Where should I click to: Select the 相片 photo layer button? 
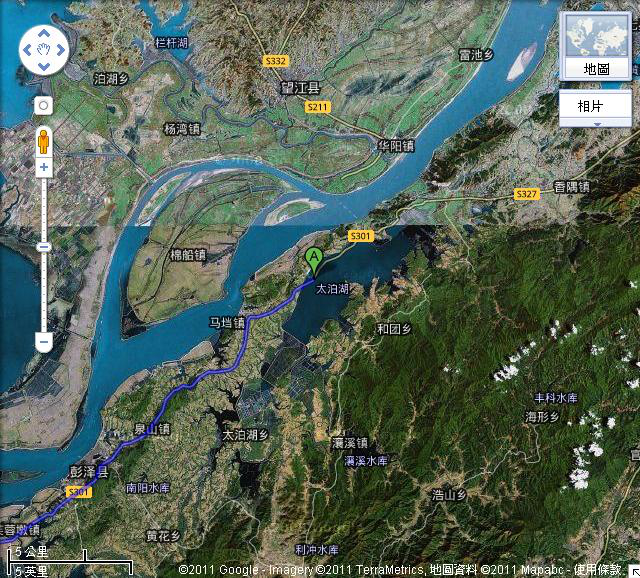pyautogui.click(x=596, y=105)
